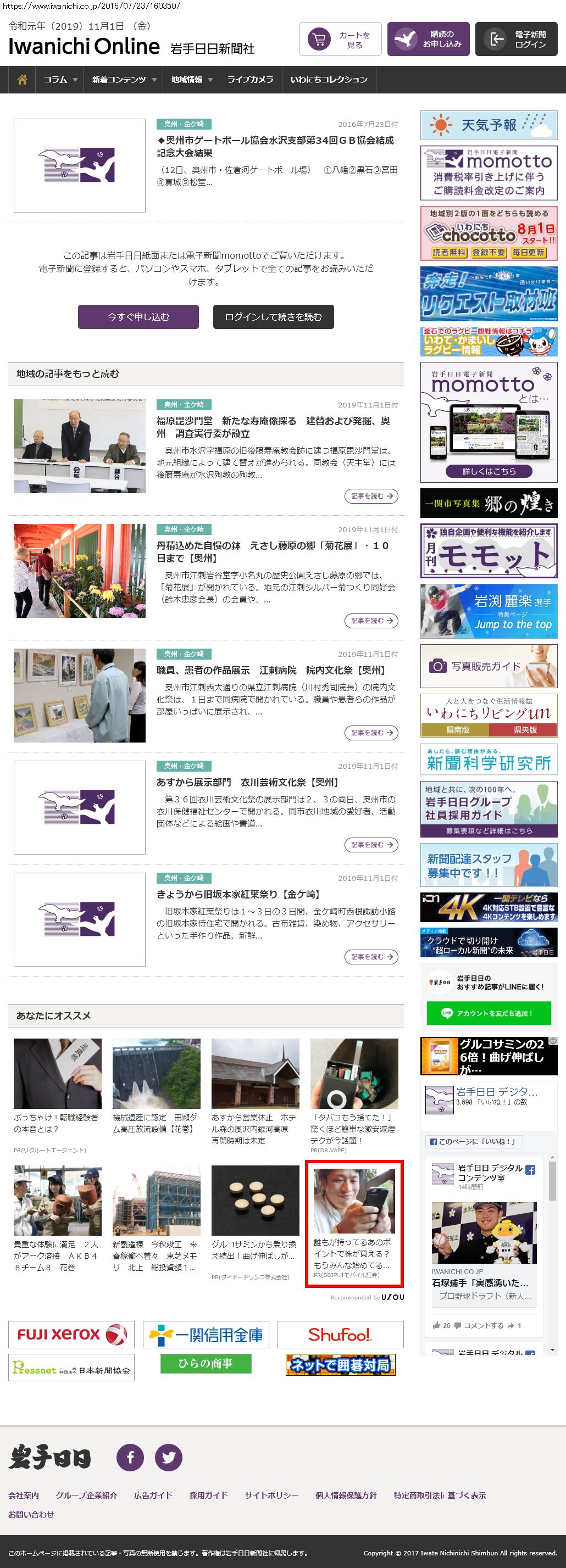The height and width of the screenshot is (1568, 566).
Task: Expand the 新着コンテンツ menu
Action: [x=124, y=80]
